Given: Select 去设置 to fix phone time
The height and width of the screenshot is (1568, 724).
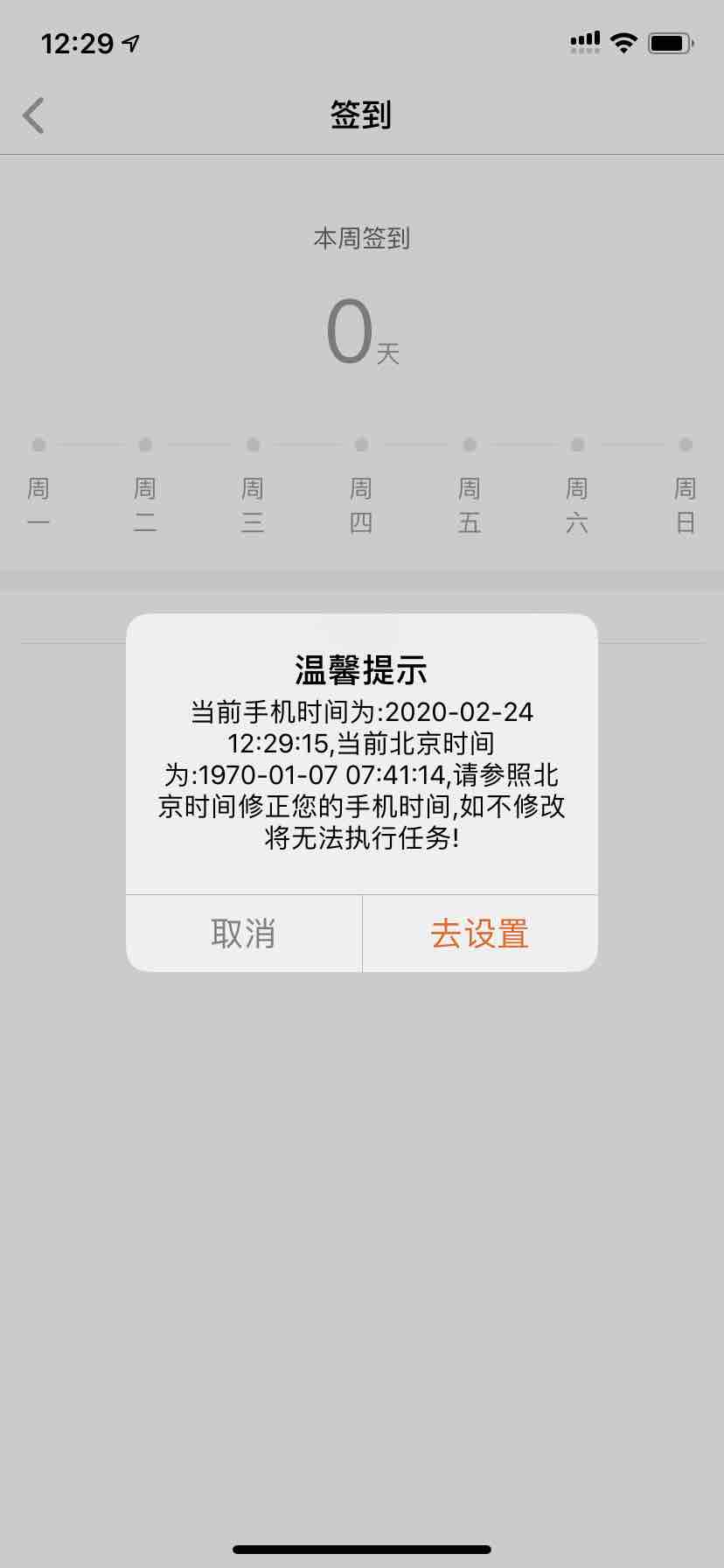Looking at the screenshot, I should point(480,934).
